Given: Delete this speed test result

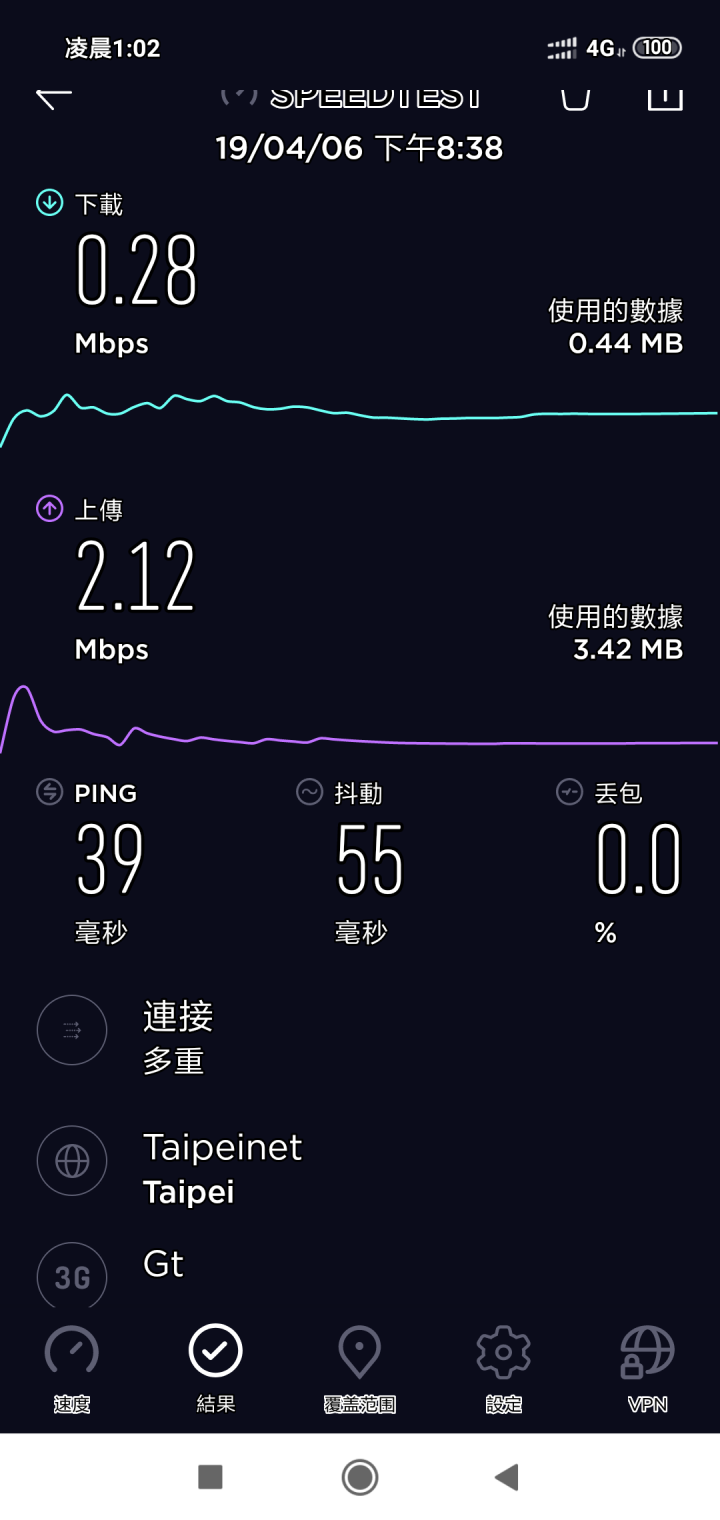Looking at the screenshot, I should (x=575, y=98).
